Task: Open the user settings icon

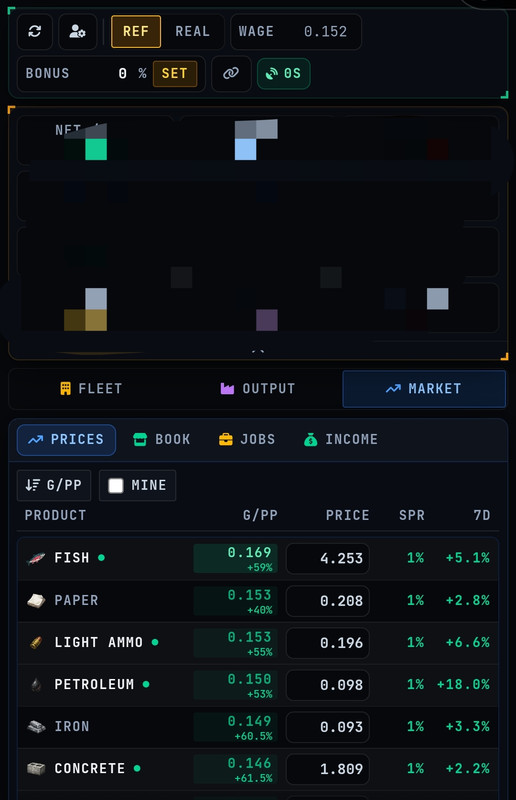Action: pos(77,32)
